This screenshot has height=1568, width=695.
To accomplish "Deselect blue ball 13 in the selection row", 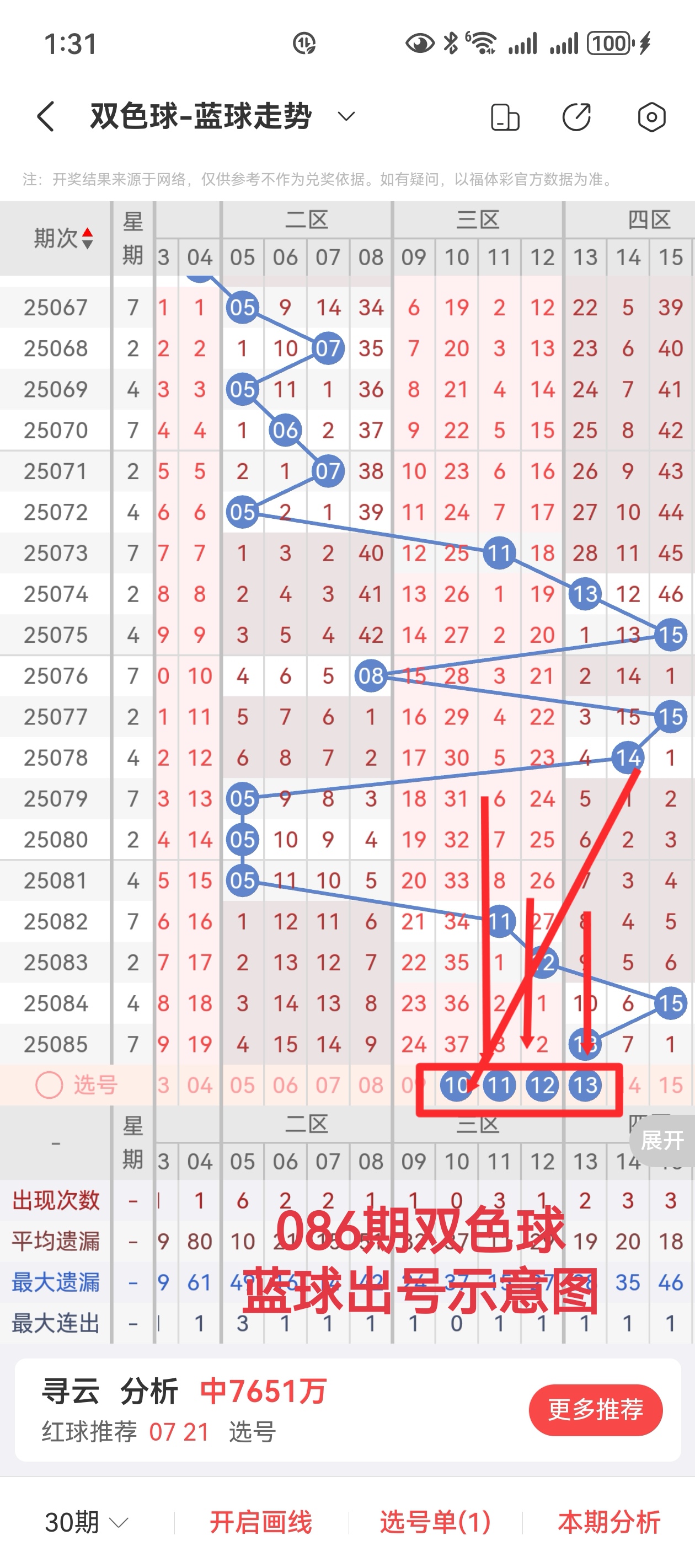I will [x=585, y=1084].
